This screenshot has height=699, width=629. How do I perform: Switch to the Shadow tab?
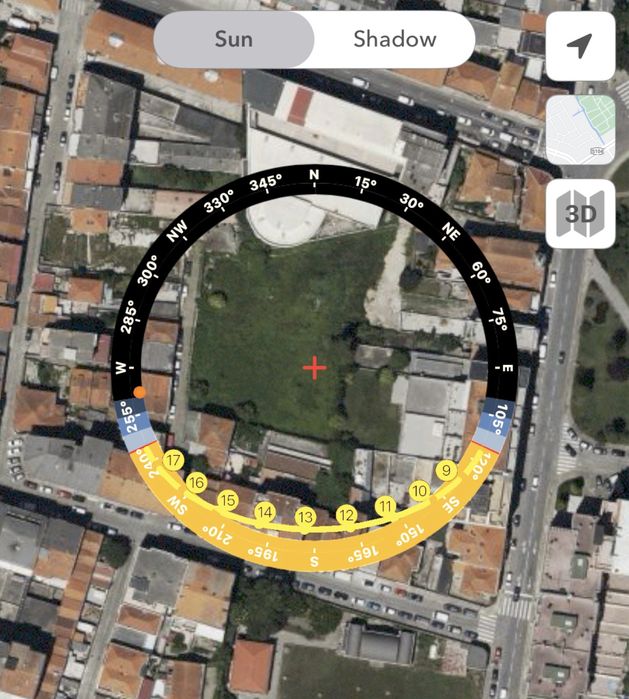[x=394, y=40]
